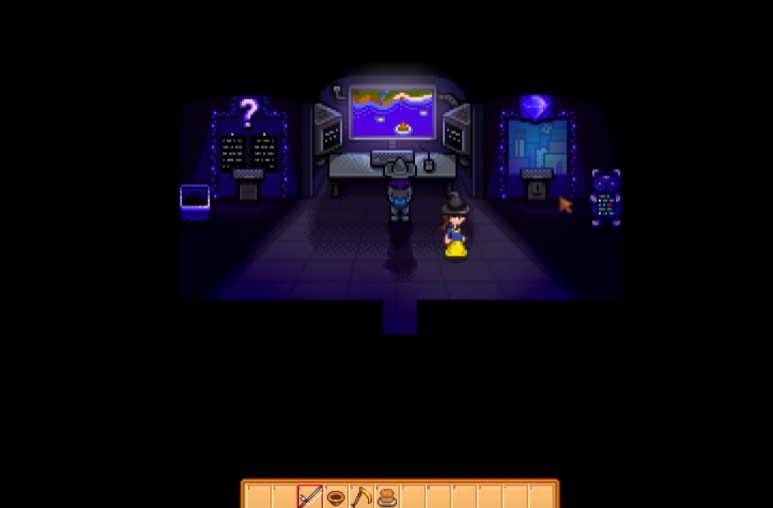Open the gem vending machine shop
This screenshot has width=773, height=508.
coord(537,150)
